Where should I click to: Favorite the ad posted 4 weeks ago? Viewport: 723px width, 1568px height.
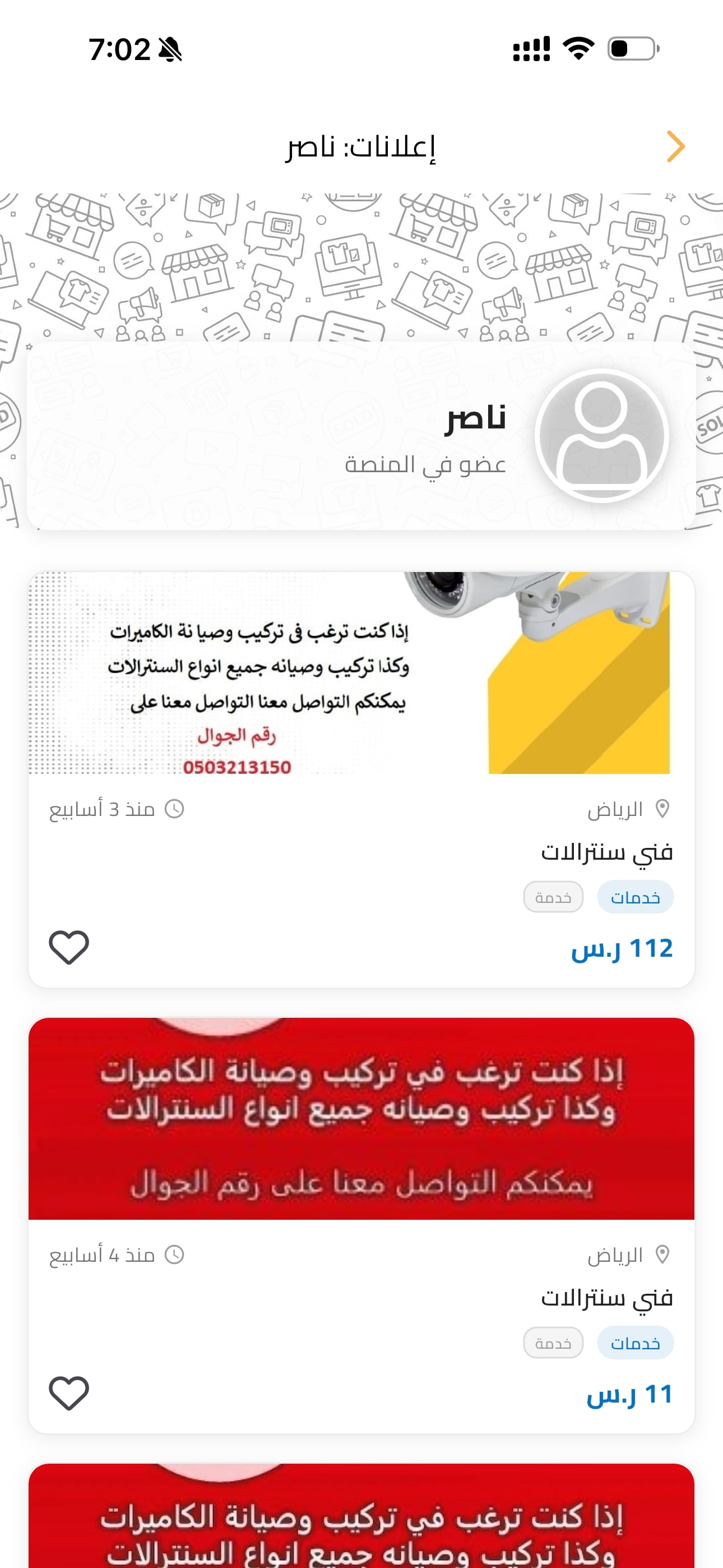click(x=69, y=1392)
